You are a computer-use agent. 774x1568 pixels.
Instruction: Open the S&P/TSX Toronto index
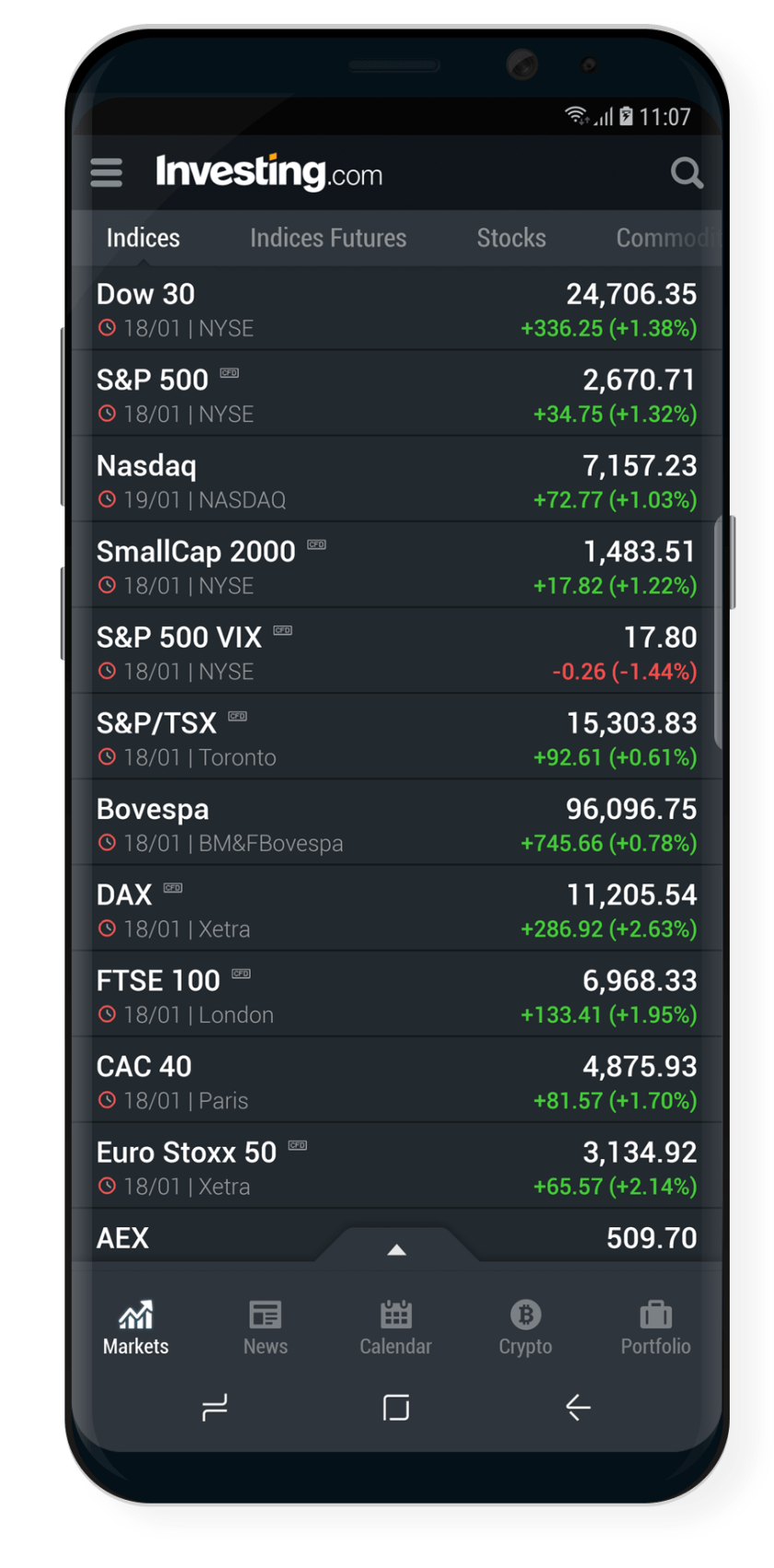tap(396, 738)
